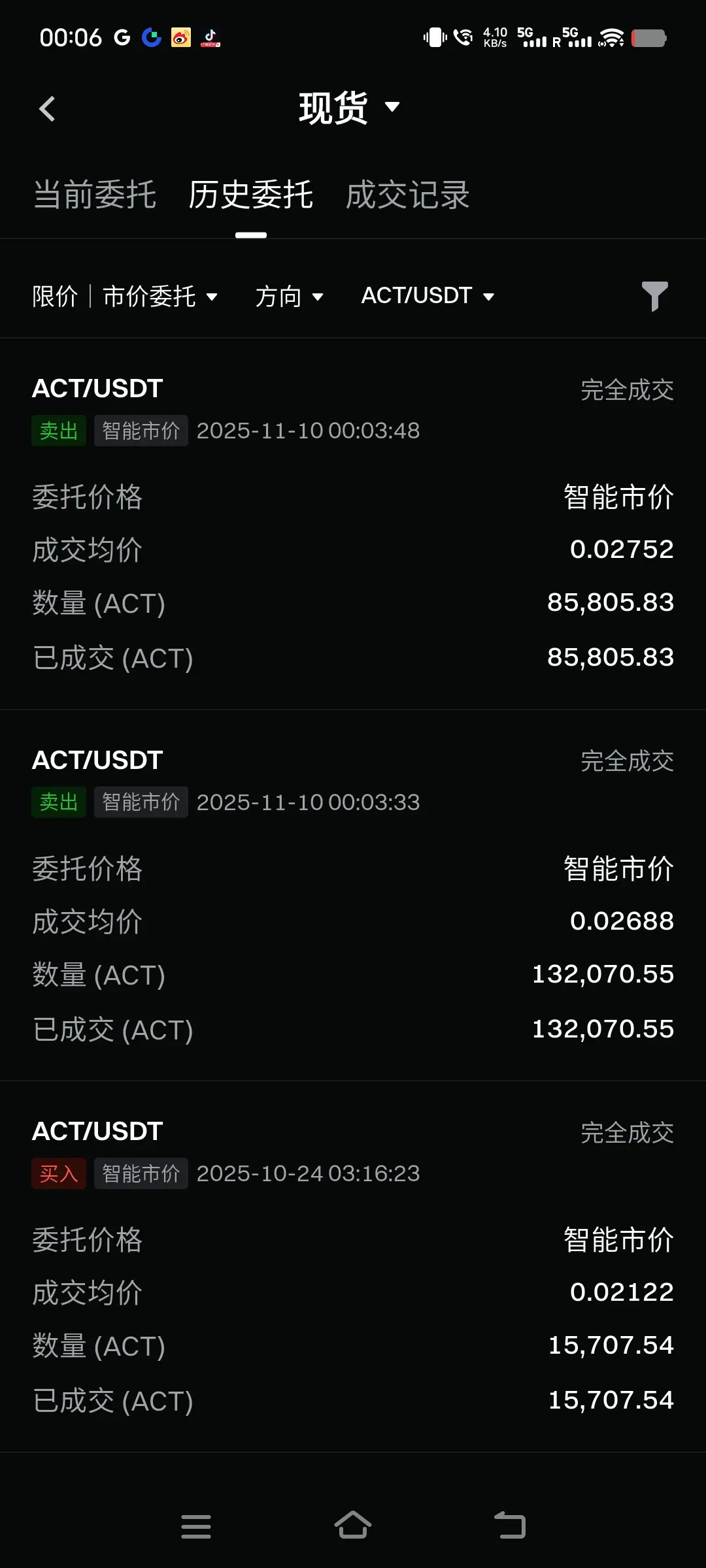
Task: Open the sell order from 2025-11-10 00:03:33
Action: 353,895
